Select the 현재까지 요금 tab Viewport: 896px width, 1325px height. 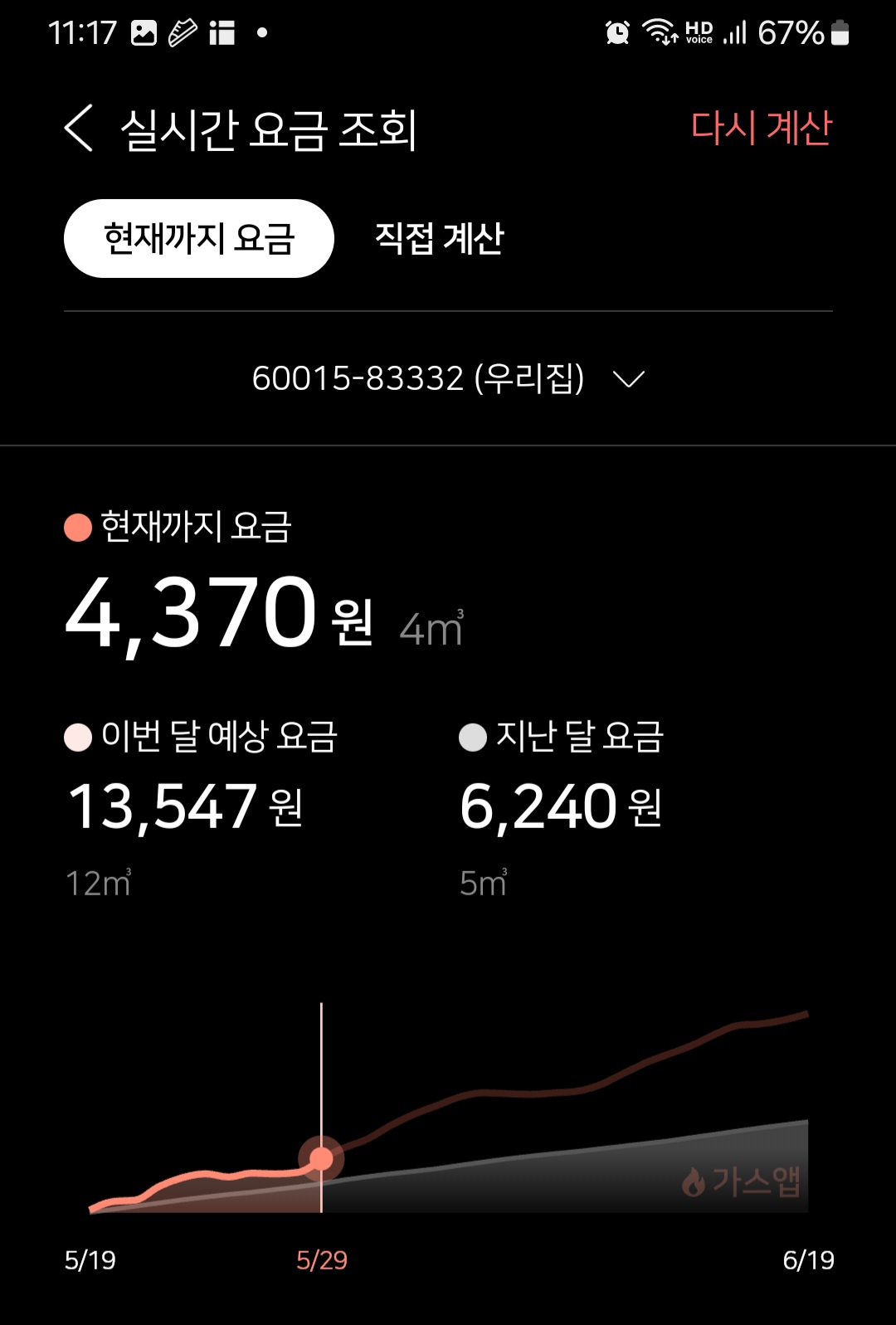(x=199, y=239)
